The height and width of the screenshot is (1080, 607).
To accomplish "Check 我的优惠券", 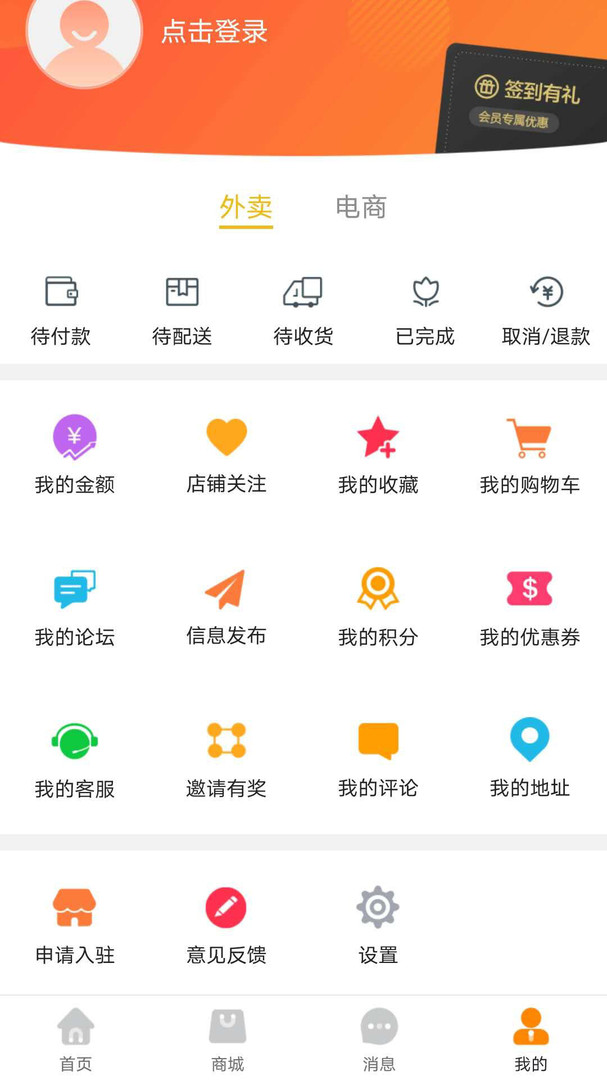I will 529,607.
